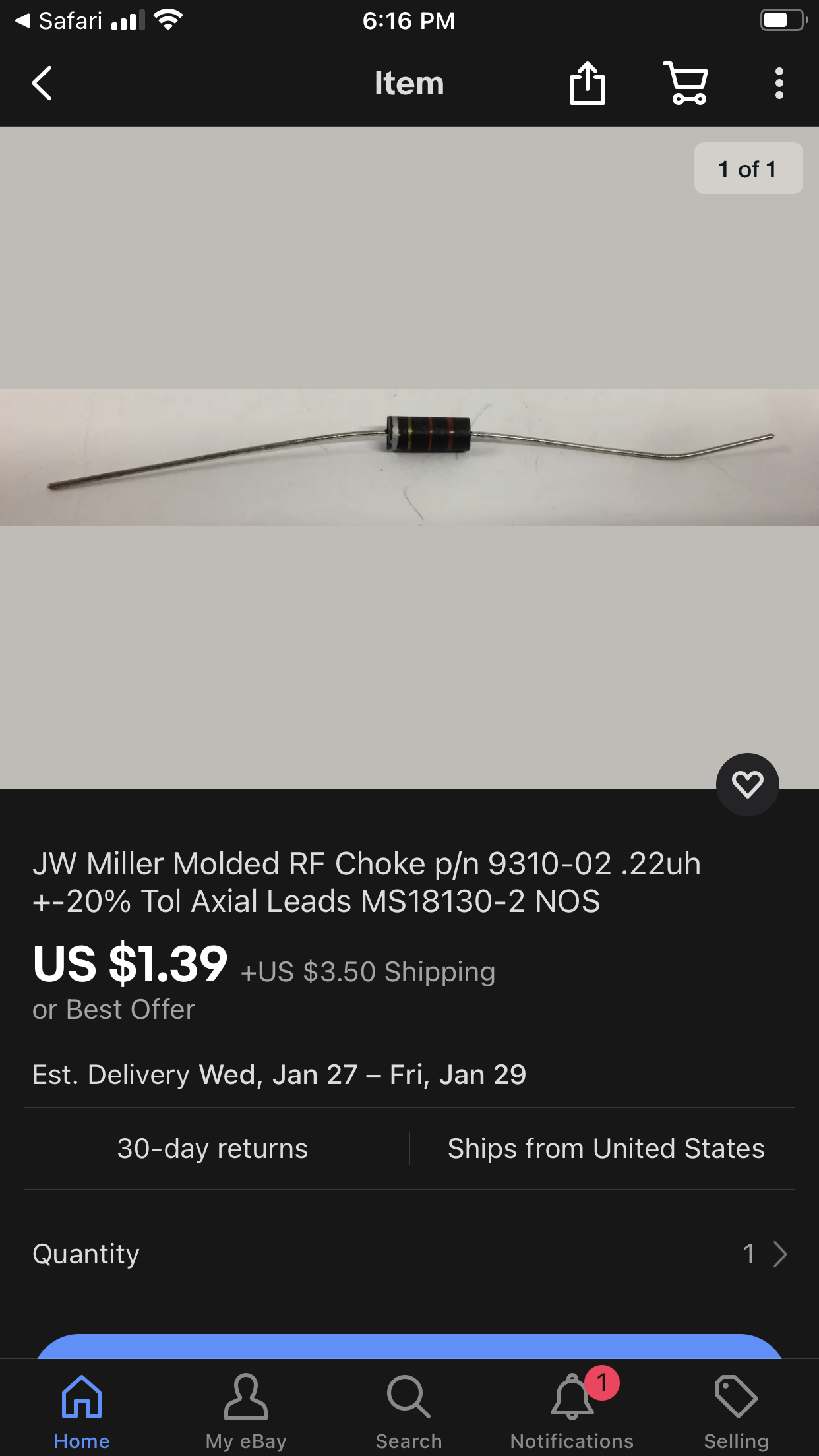Change the Quantity selection
Viewport: 819px width, 1456px height.
[764, 1254]
